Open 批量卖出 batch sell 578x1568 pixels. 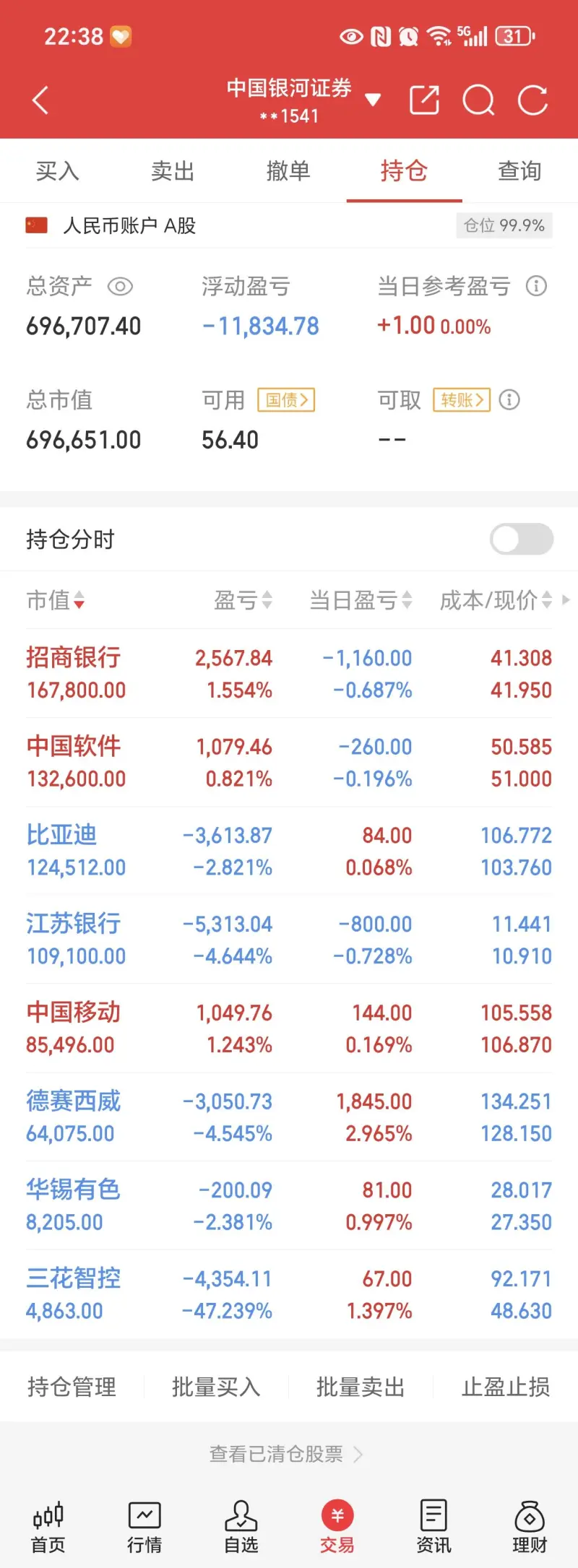click(361, 1387)
